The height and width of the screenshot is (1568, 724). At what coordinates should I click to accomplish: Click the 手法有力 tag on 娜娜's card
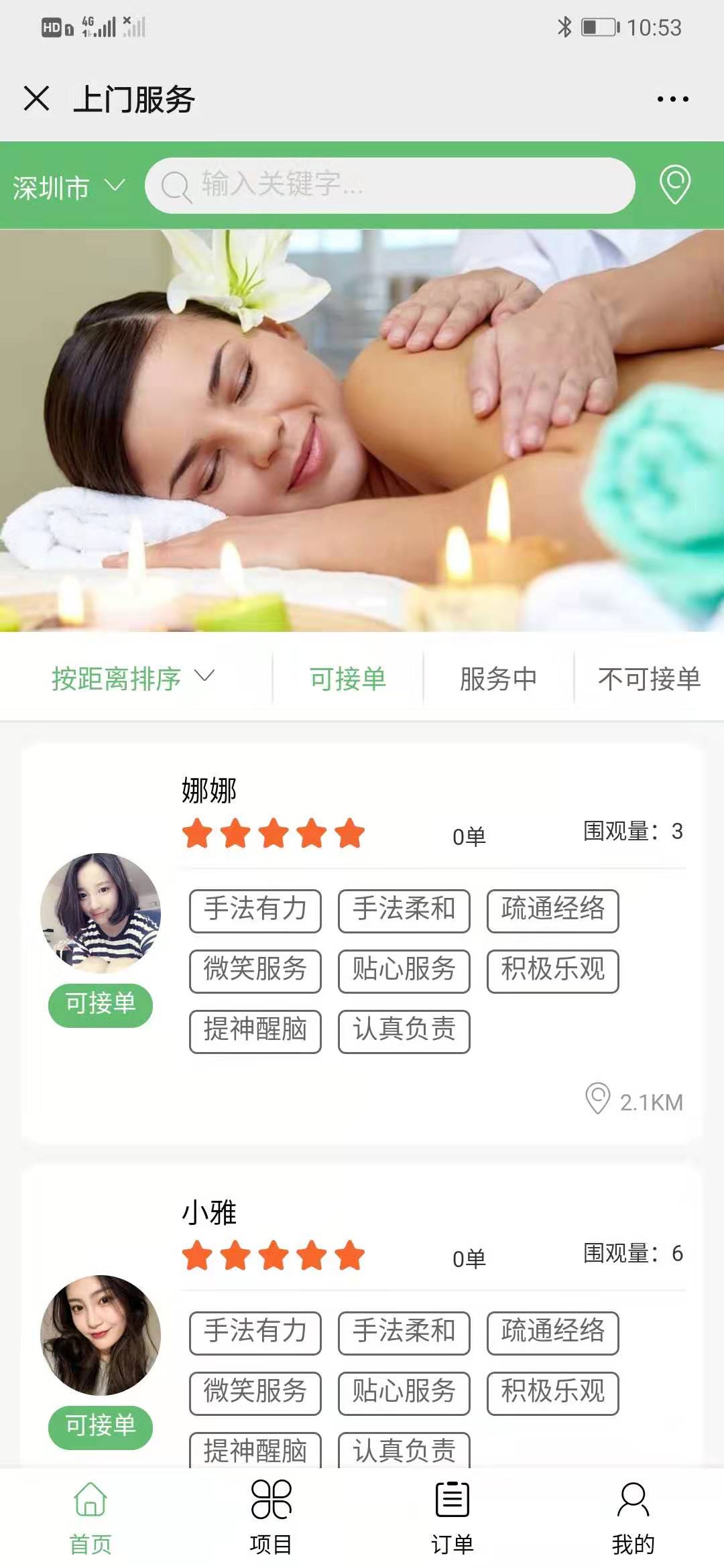coord(255,910)
